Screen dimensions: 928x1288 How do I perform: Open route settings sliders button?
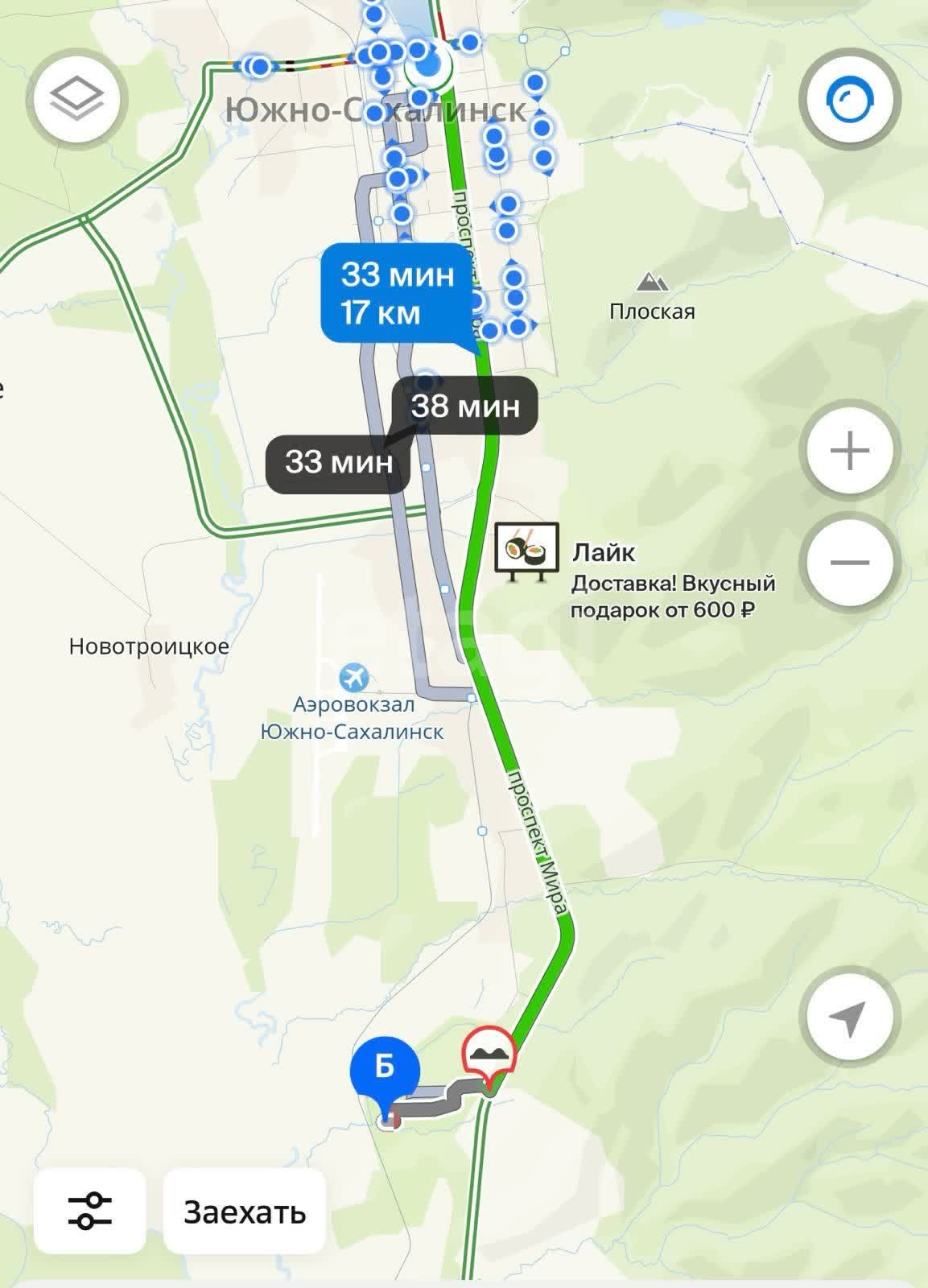click(89, 1211)
